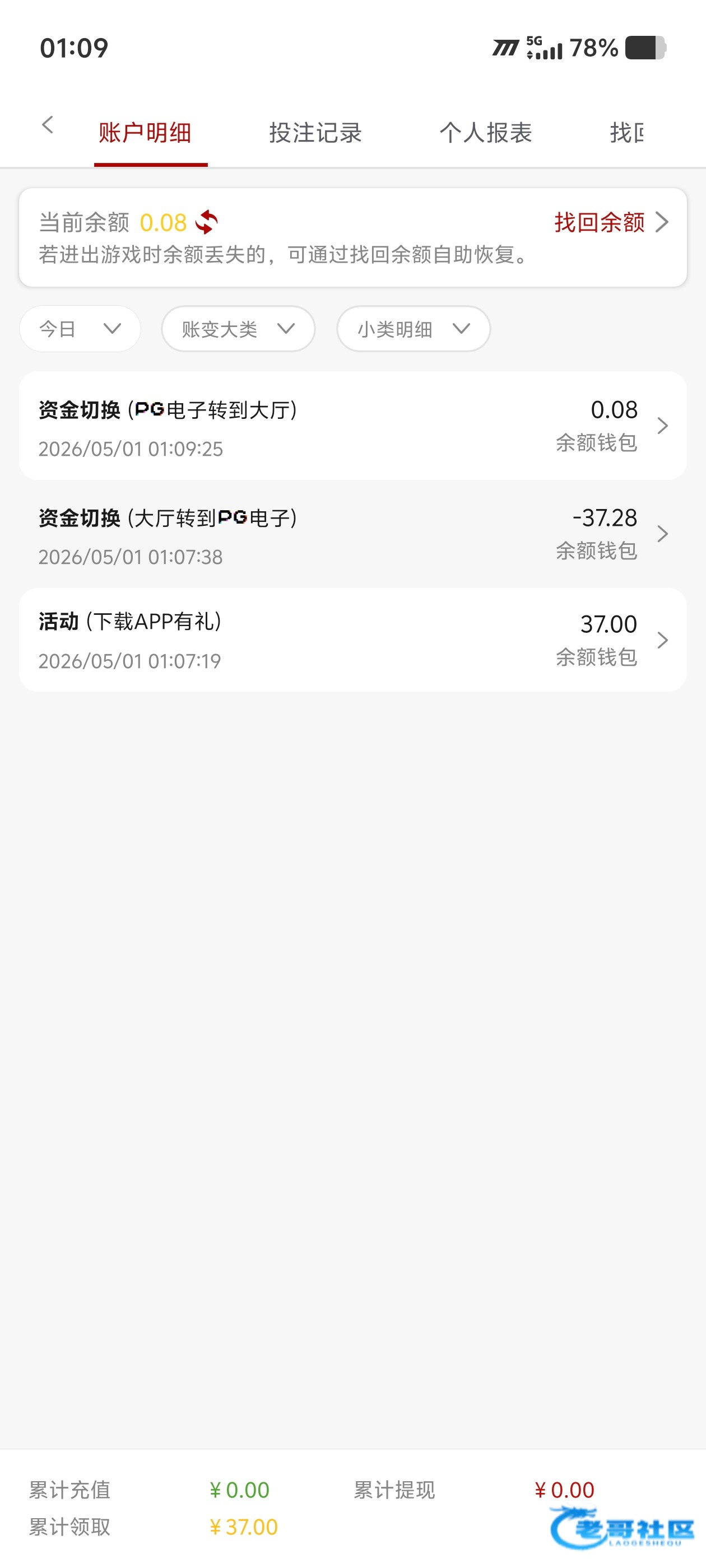The width and height of the screenshot is (706, 1568).
Task: Switch to the 个人报表 tab
Action: click(485, 133)
